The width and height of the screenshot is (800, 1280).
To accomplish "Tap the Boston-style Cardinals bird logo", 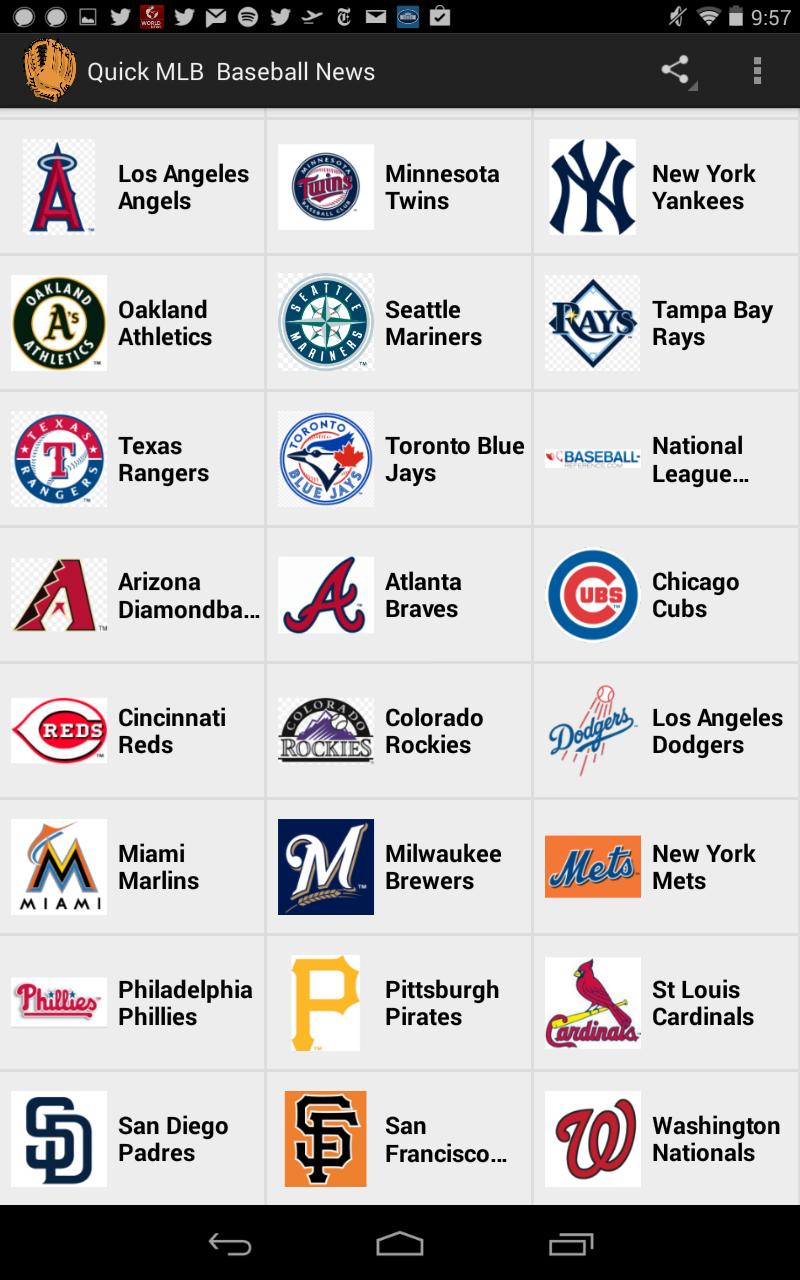I will click(592, 1002).
